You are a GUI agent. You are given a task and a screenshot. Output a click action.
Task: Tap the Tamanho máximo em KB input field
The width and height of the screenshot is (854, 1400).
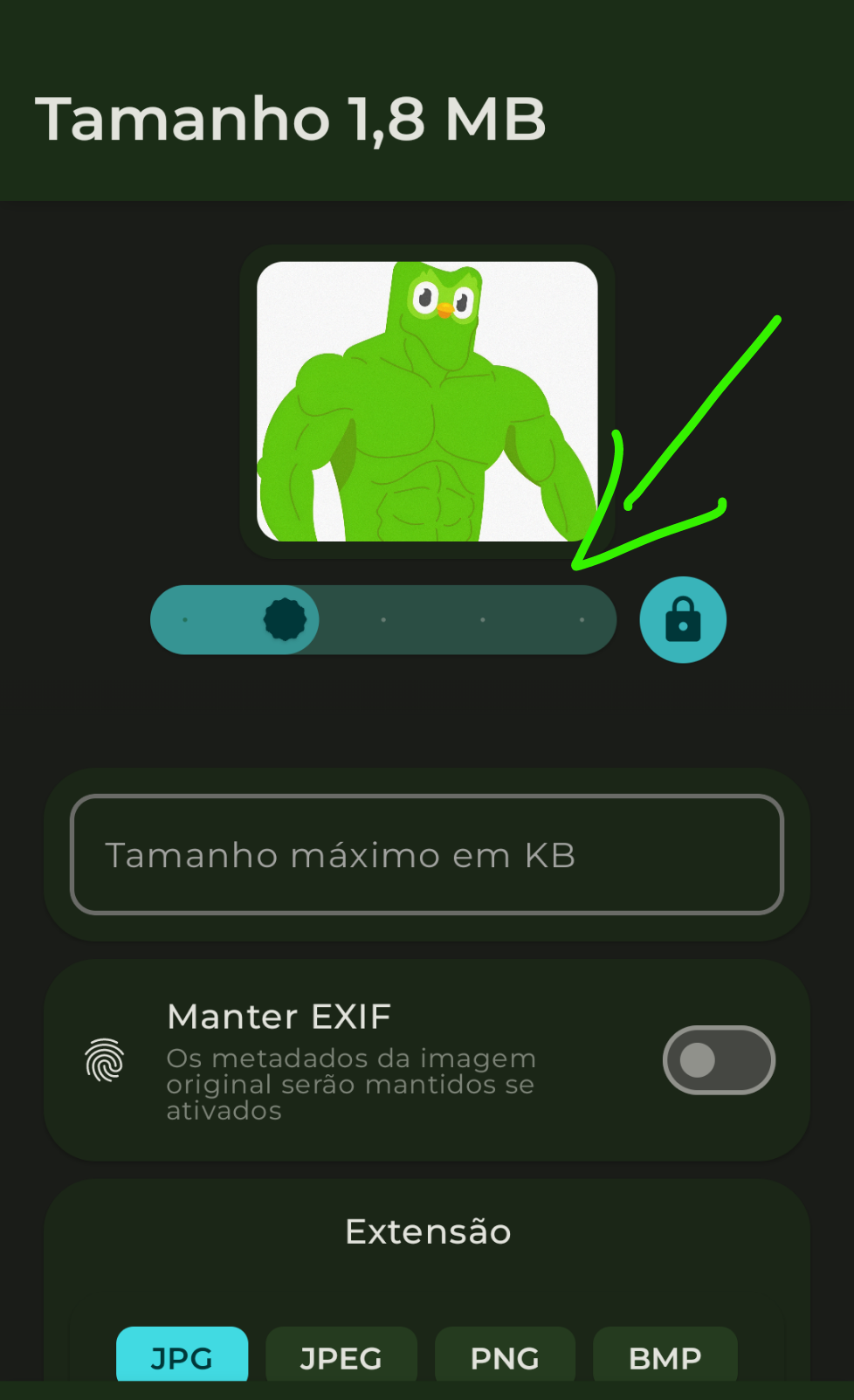427,855
